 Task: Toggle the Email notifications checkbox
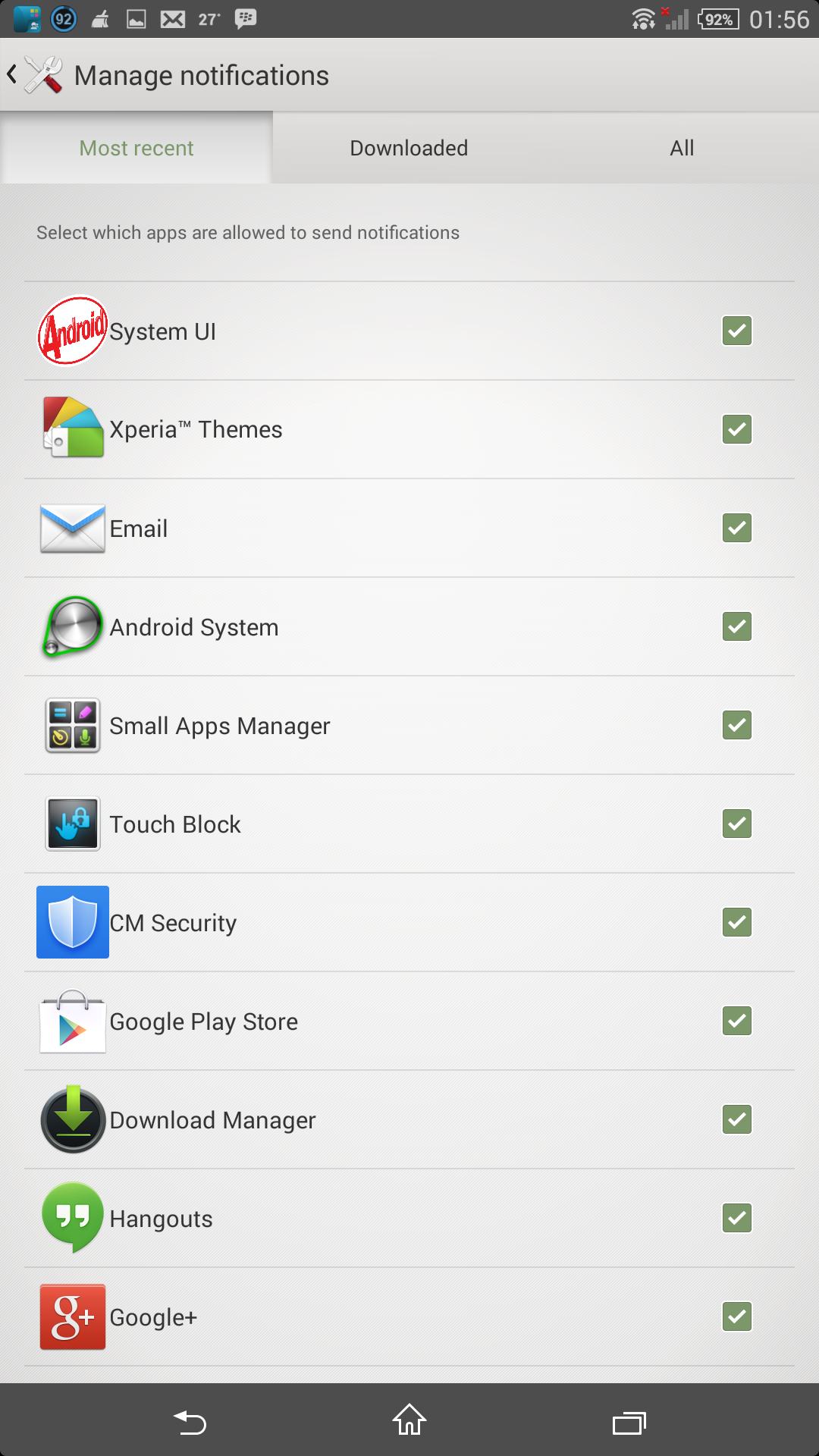tap(736, 529)
